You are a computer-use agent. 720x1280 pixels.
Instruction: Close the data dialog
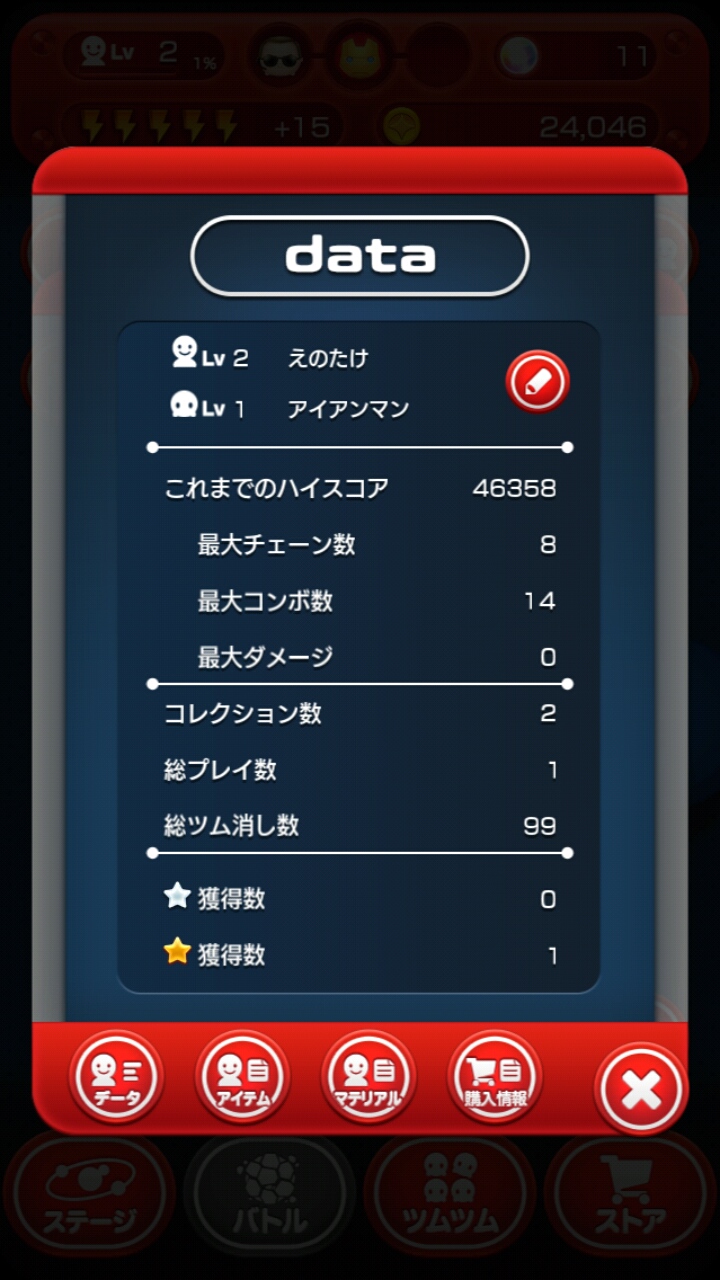click(641, 1091)
